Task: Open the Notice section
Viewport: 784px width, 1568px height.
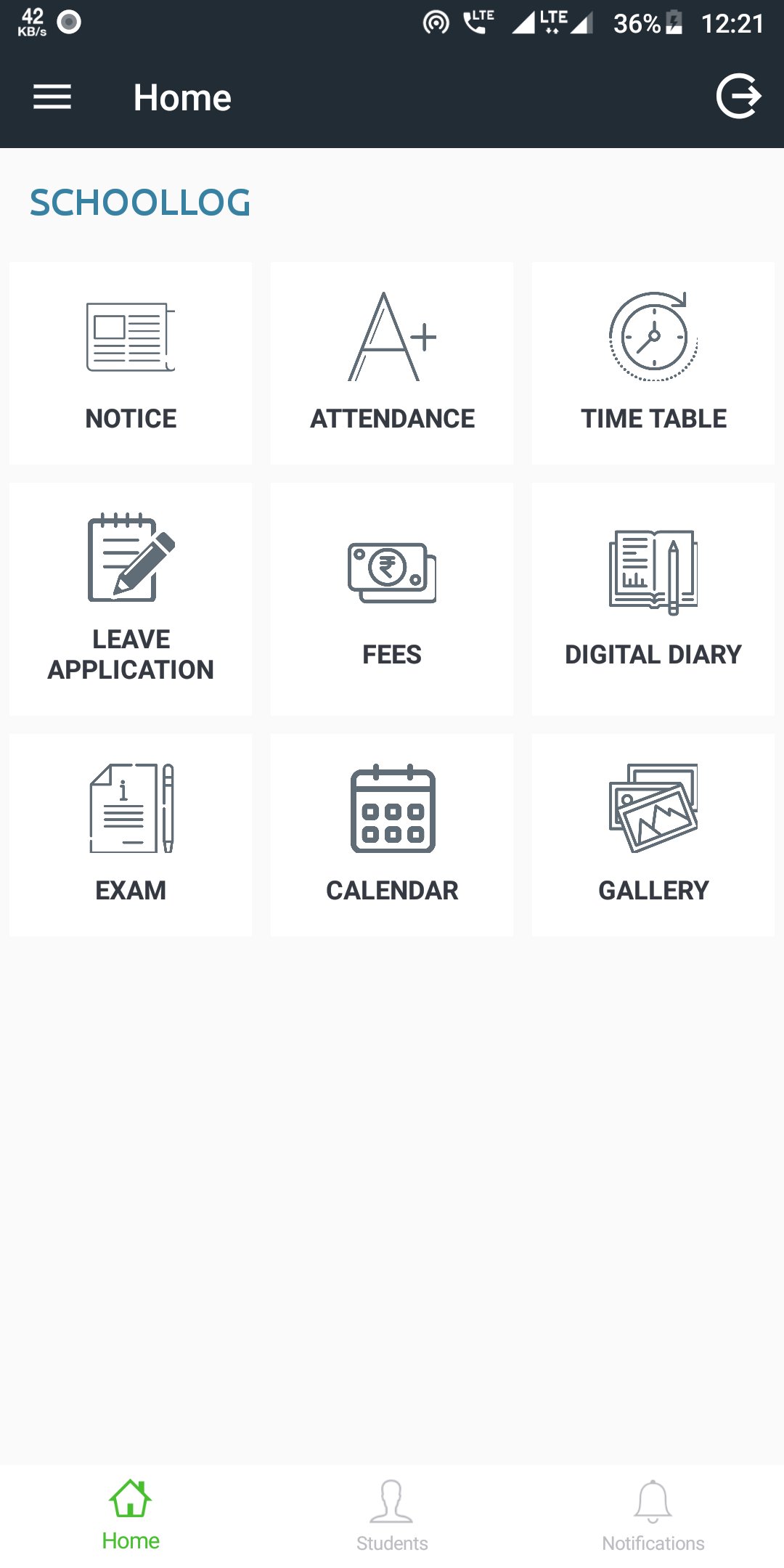Action: (x=131, y=364)
